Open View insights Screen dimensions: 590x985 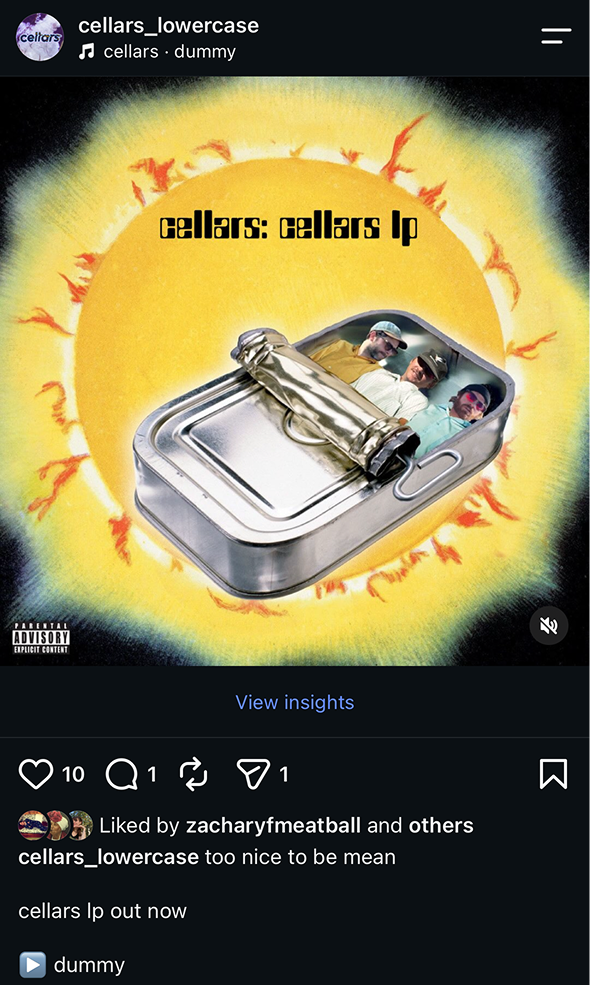tap(295, 702)
